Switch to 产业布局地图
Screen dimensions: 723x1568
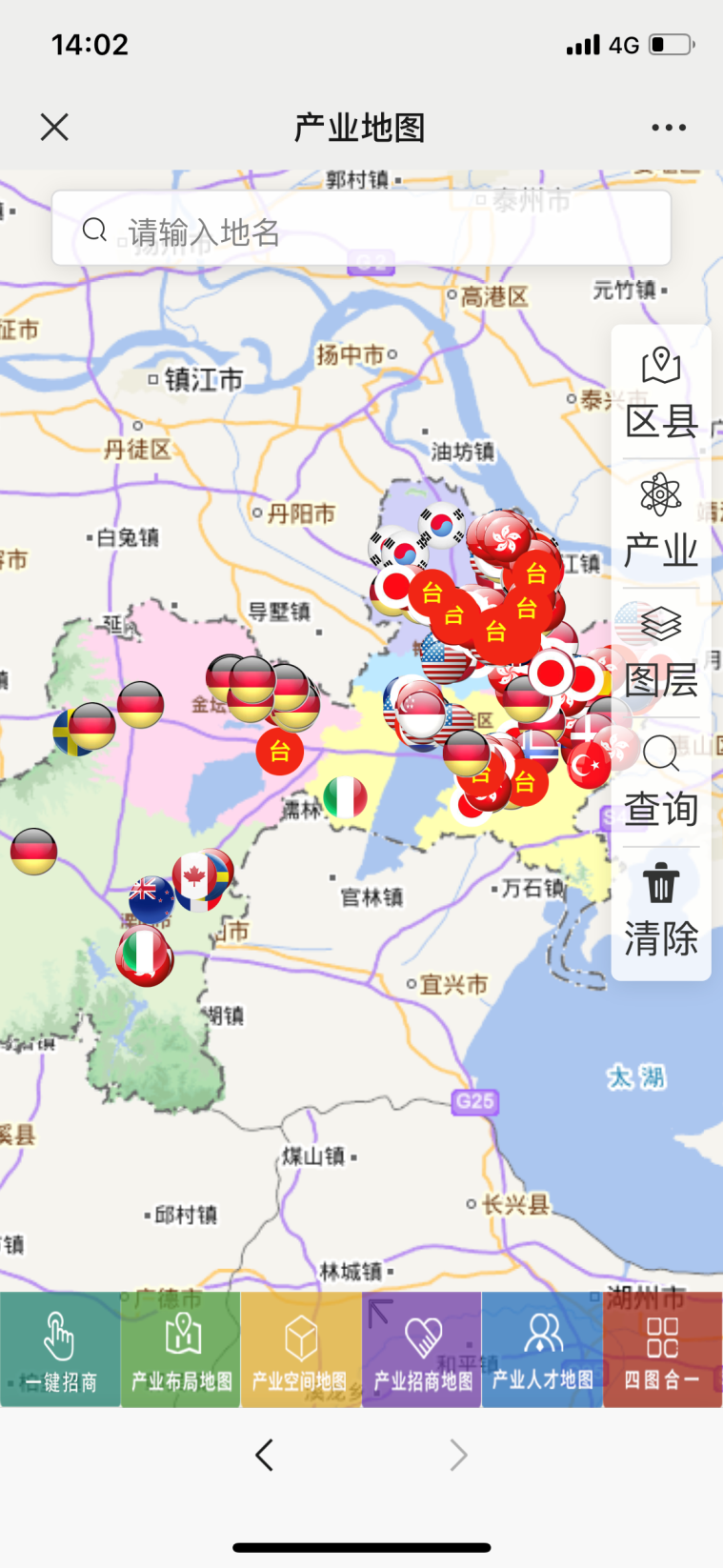click(x=181, y=1350)
